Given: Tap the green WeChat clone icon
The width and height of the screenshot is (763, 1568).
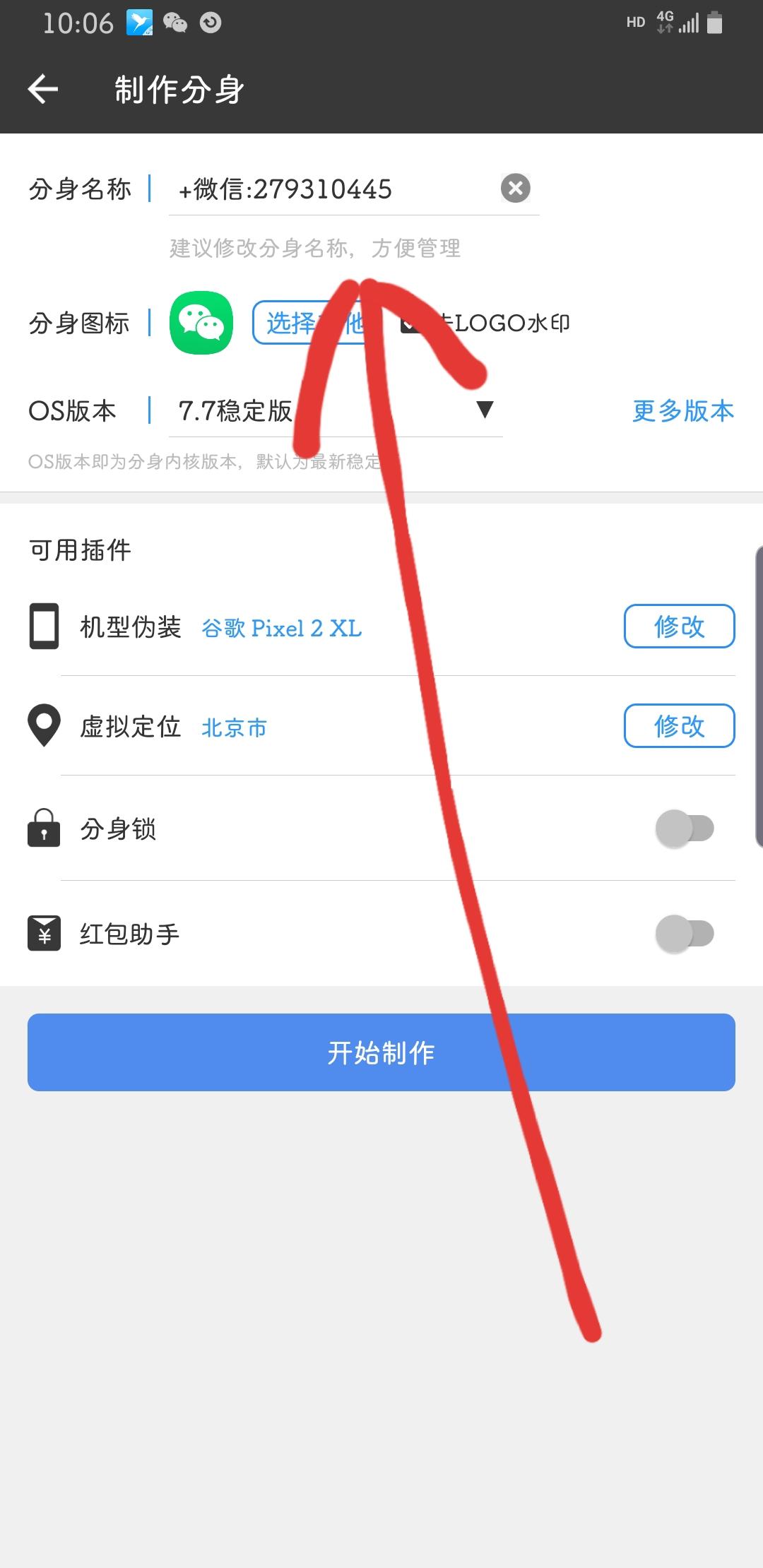Looking at the screenshot, I should coord(201,323).
